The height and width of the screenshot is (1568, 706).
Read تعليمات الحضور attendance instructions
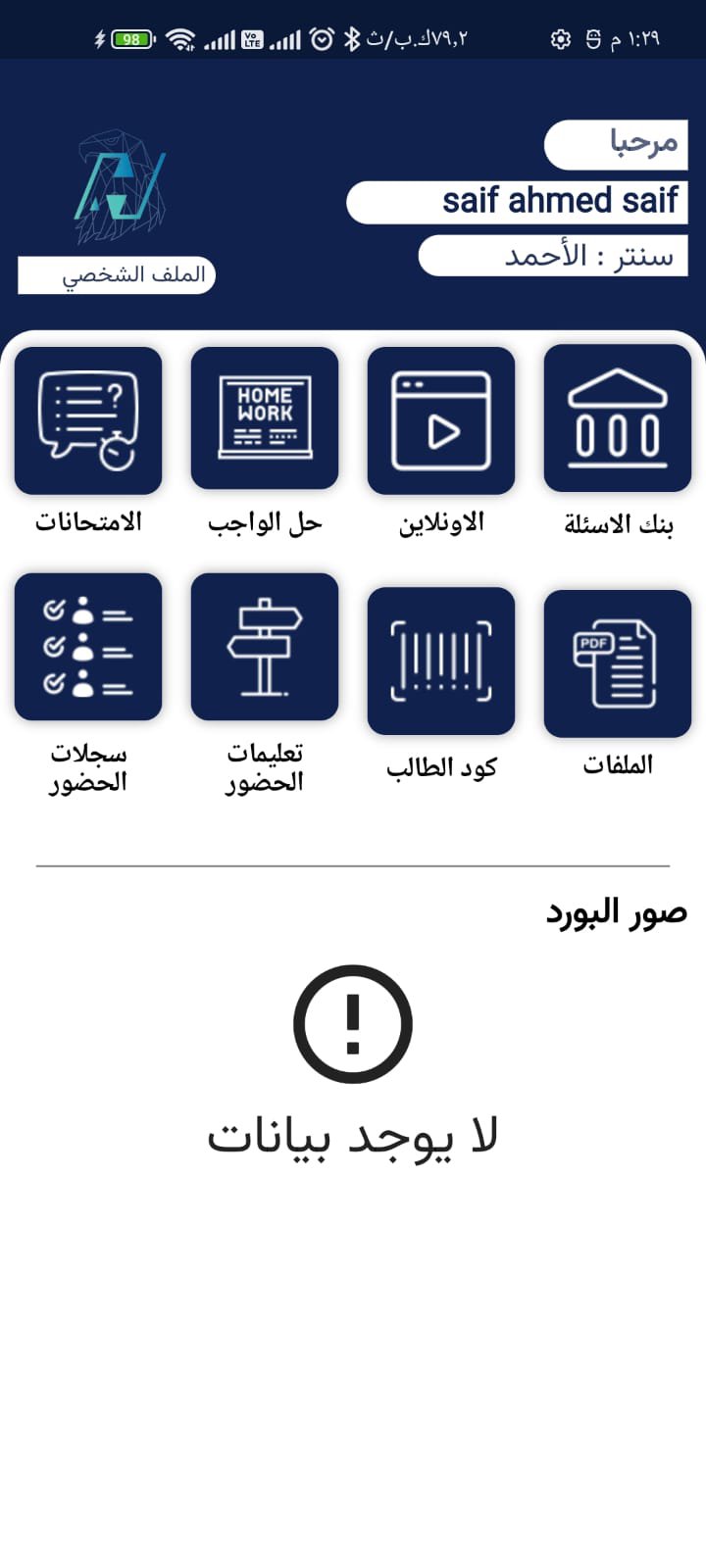(x=265, y=647)
